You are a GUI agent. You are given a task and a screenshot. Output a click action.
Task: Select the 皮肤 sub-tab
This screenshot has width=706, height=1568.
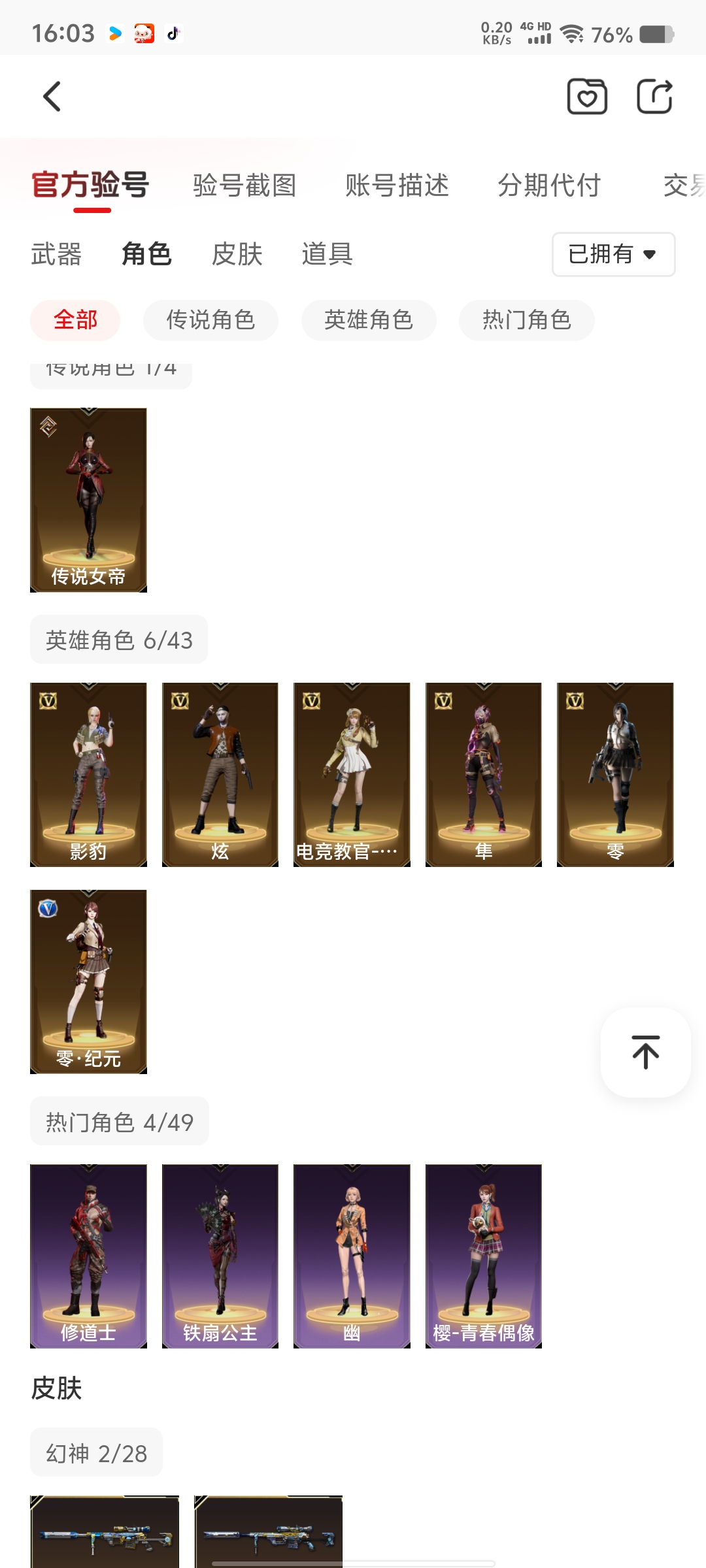[237, 254]
